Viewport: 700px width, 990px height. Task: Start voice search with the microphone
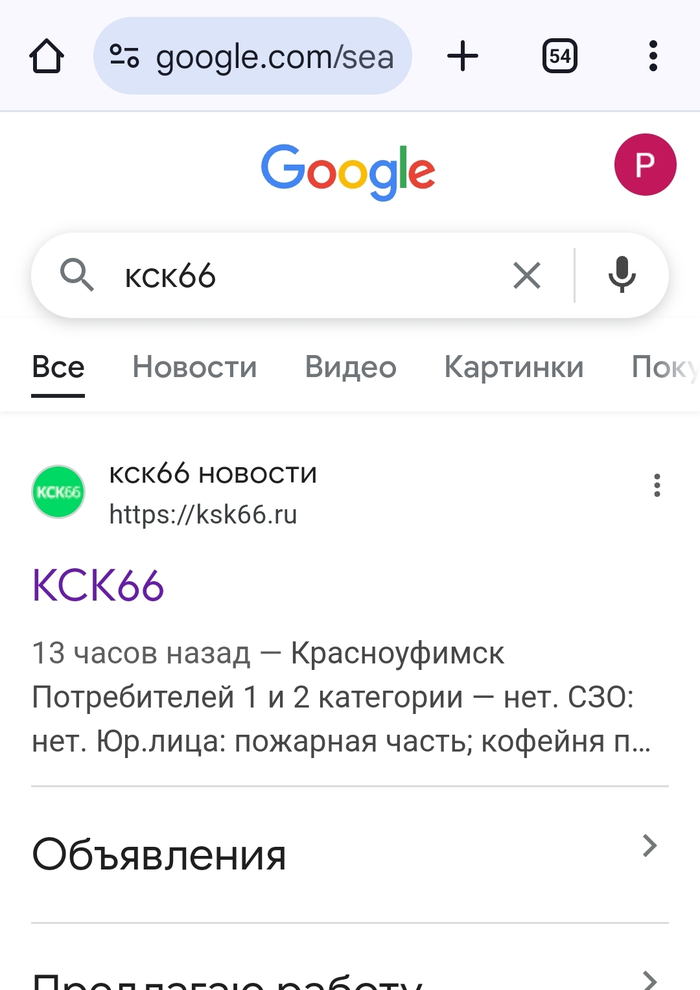coord(622,275)
